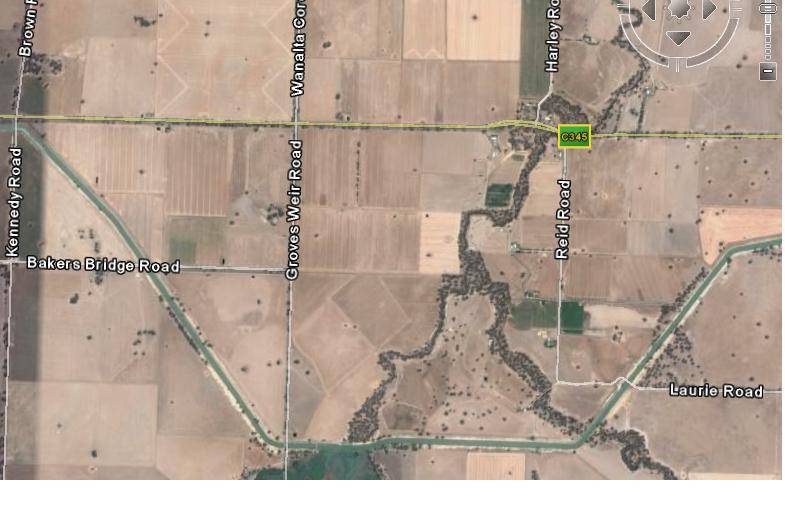Reset view with the center compass button

pos(679,9)
